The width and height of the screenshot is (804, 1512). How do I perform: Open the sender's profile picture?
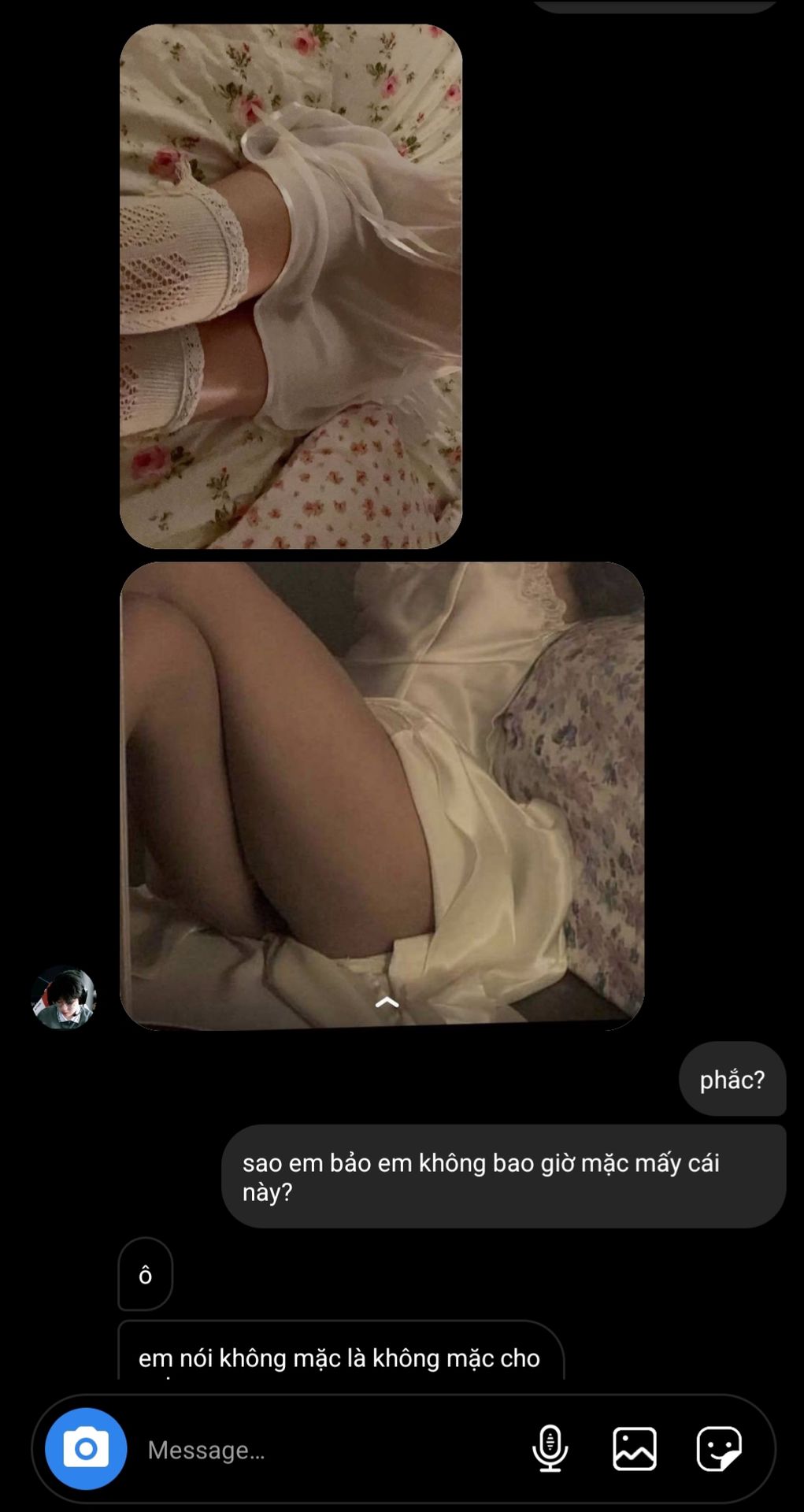(64, 998)
